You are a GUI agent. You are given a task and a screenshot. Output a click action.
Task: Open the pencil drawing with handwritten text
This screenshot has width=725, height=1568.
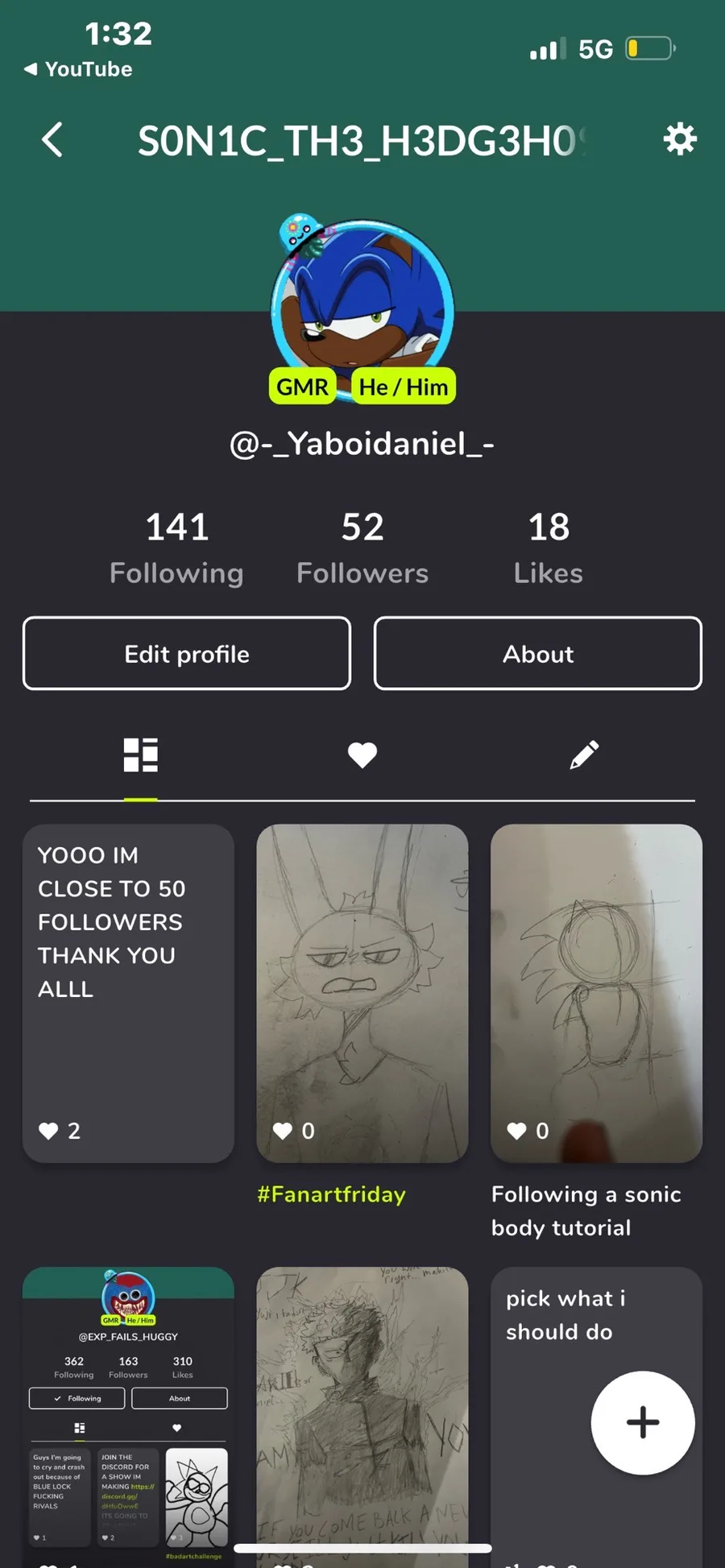(362, 1409)
